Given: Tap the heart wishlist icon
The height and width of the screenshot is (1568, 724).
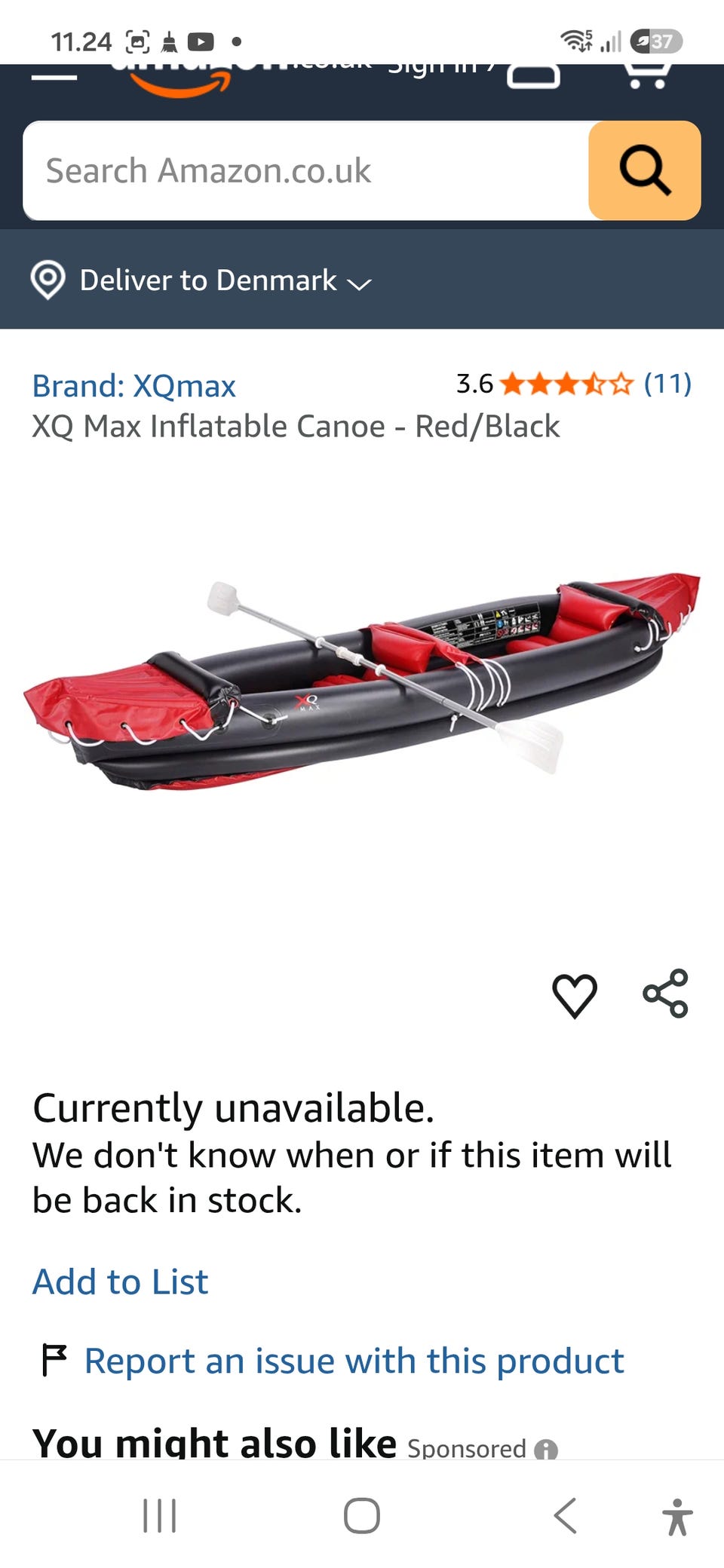Looking at the screenshot, I should click(x=575, y=995).
